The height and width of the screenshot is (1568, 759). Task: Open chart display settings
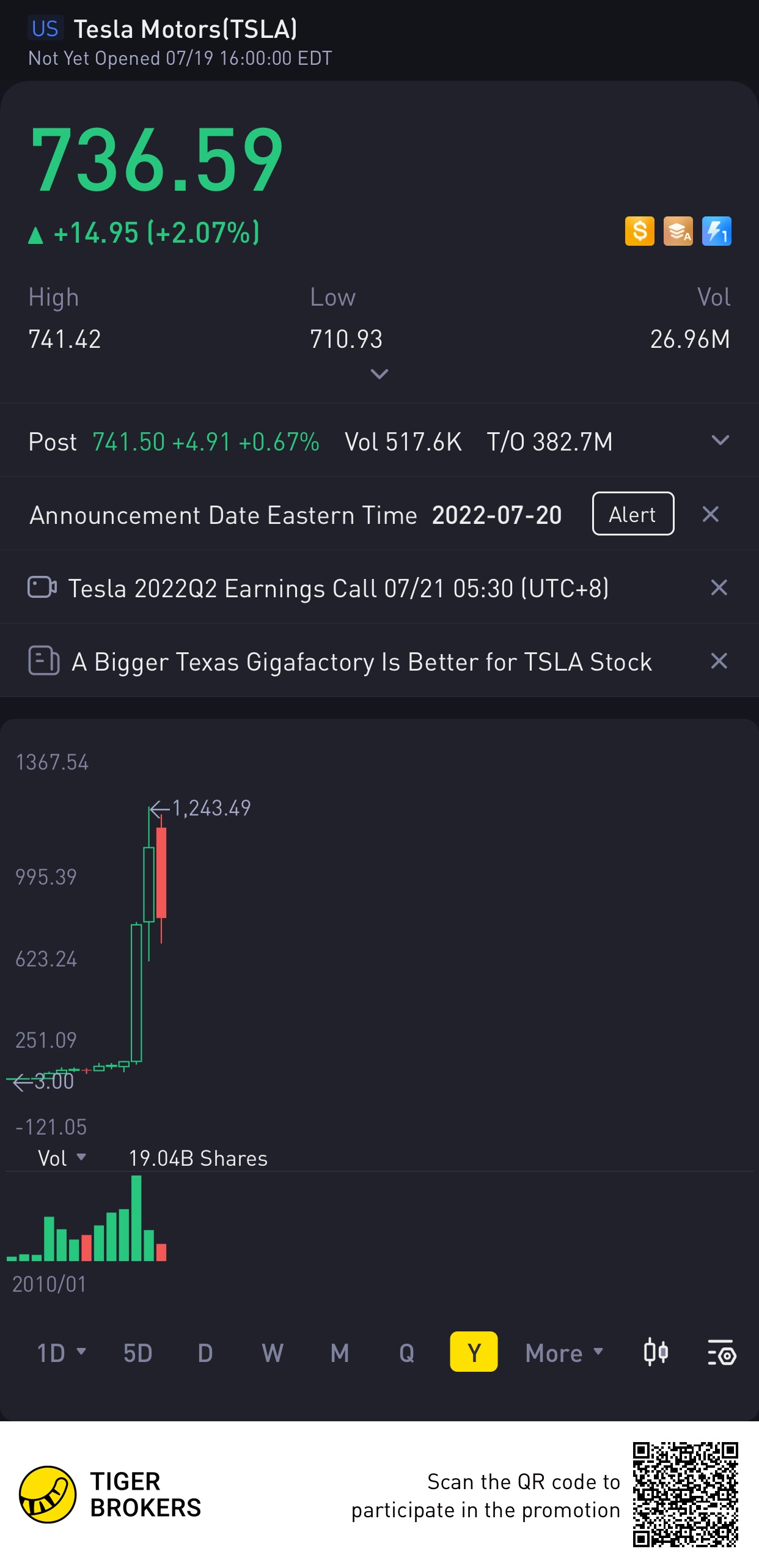click(722, 1352)
